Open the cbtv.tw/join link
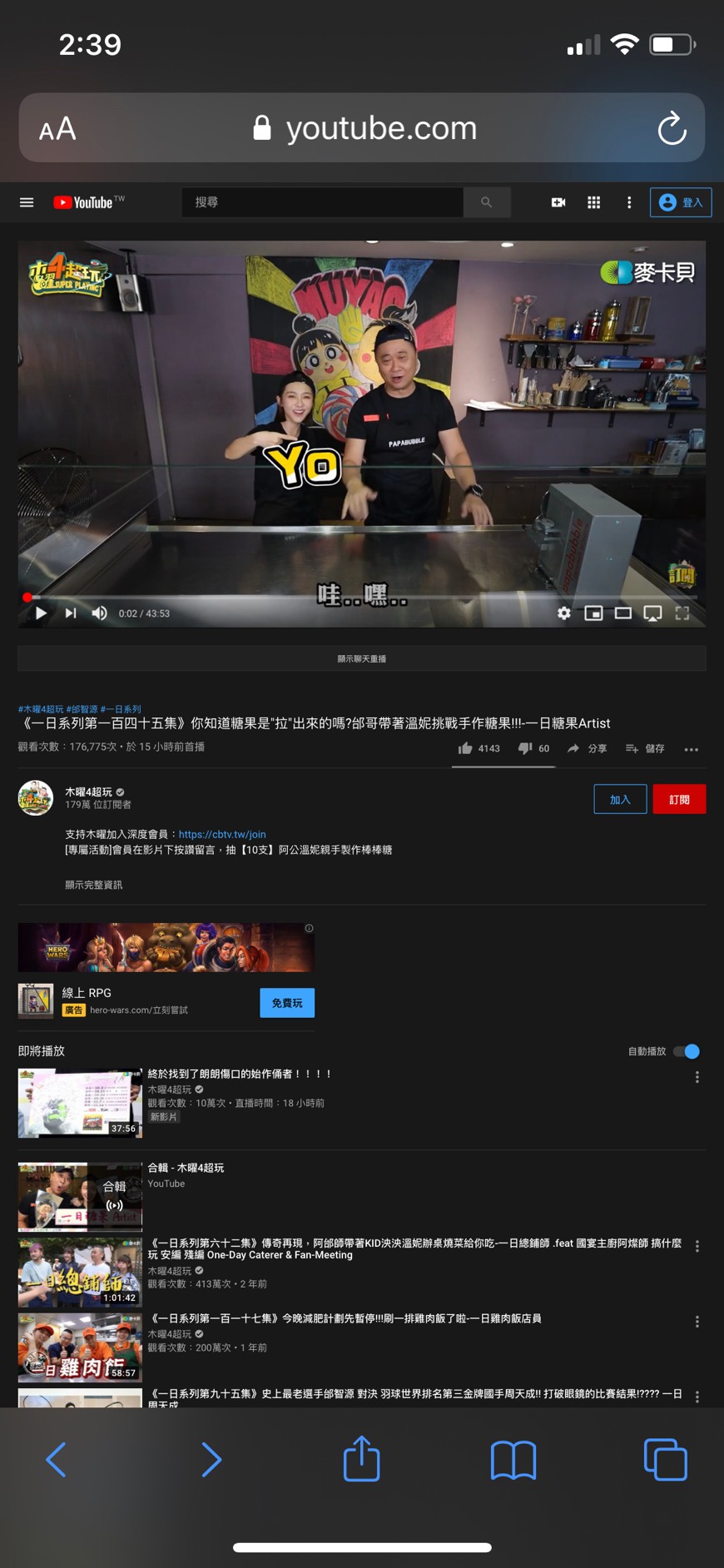724x1568 pixels. (222, 834)
